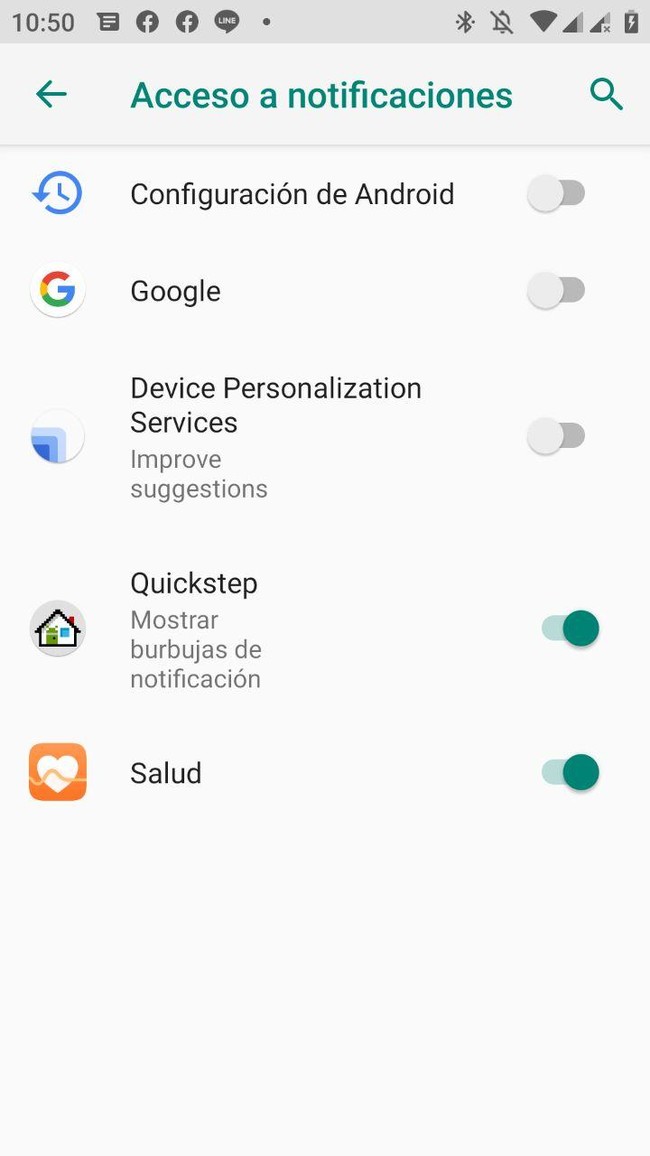Disable Quickstep notification access
The image size is (650, 1156).
pos(570,629)
